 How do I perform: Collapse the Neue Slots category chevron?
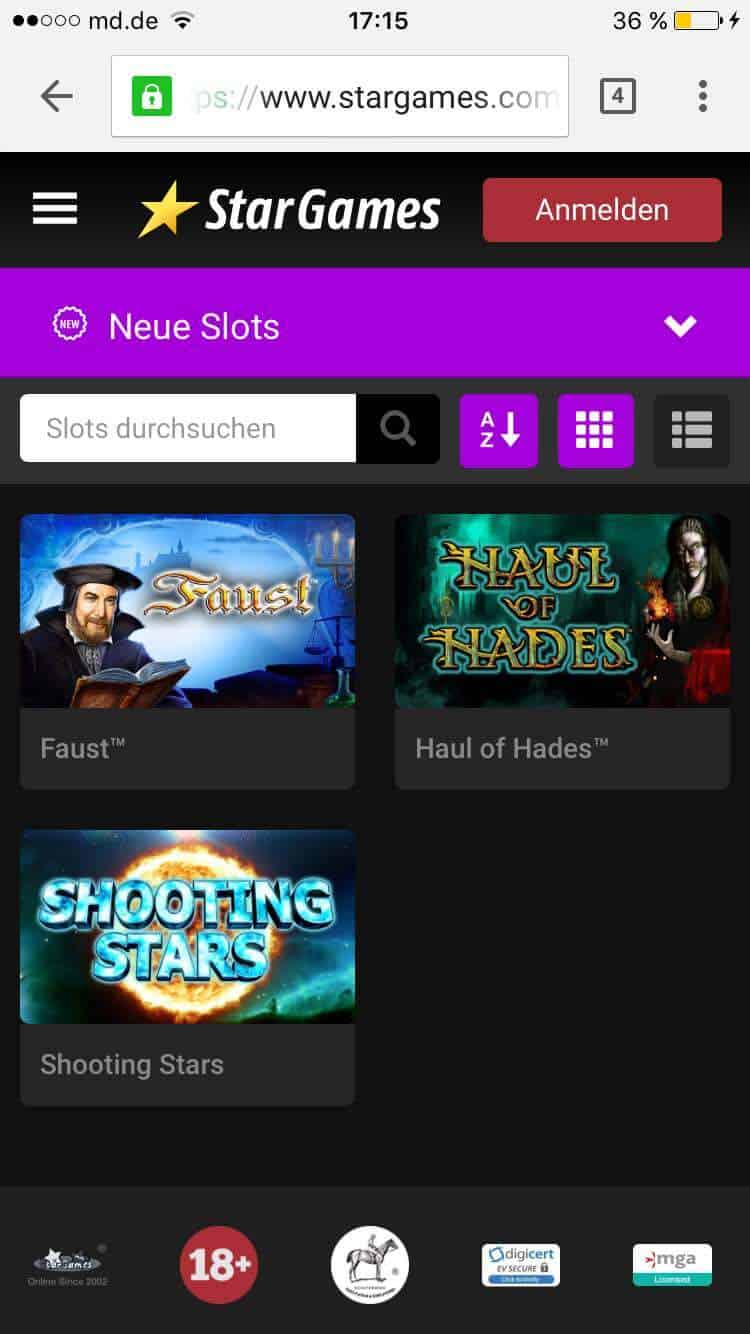click(681, 325)
